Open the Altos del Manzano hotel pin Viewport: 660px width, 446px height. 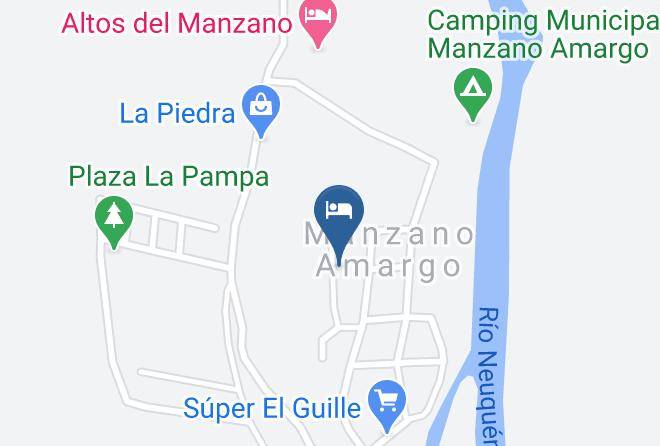click(x=318, y=21)
